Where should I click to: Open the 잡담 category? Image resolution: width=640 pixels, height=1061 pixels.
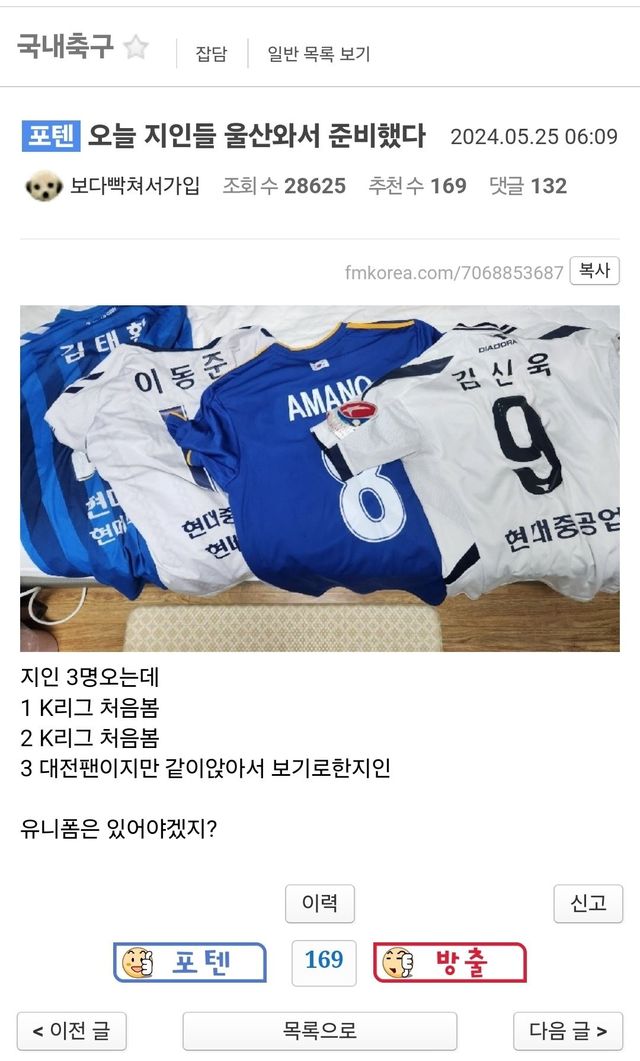(211, 54)
